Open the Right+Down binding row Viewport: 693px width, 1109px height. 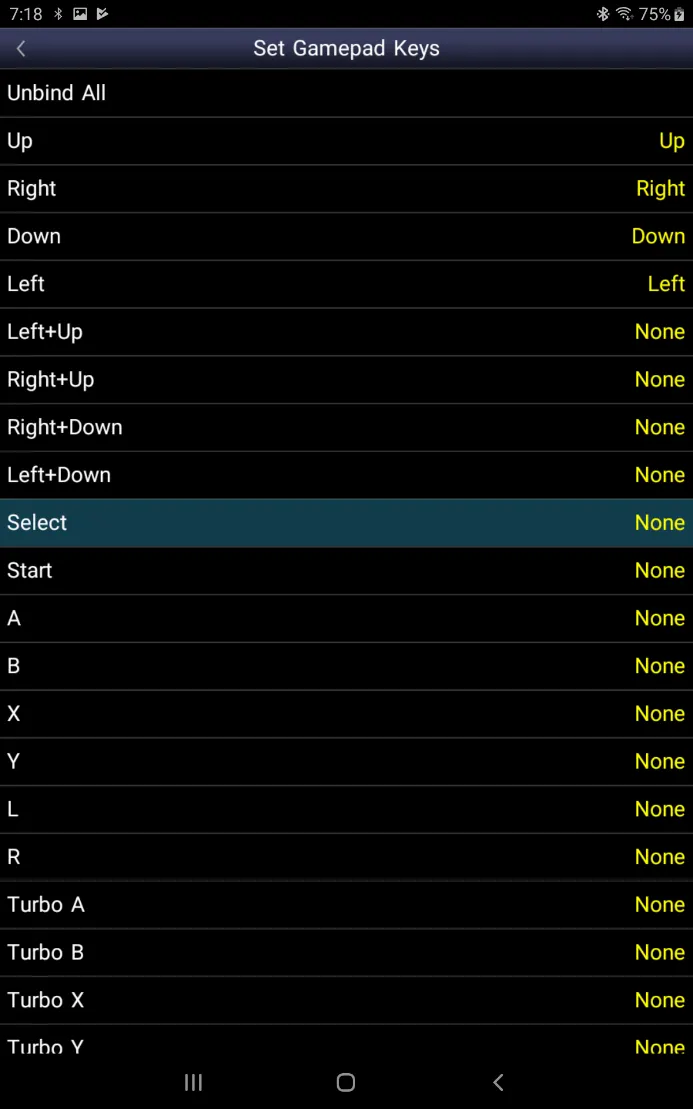point(346,427)
